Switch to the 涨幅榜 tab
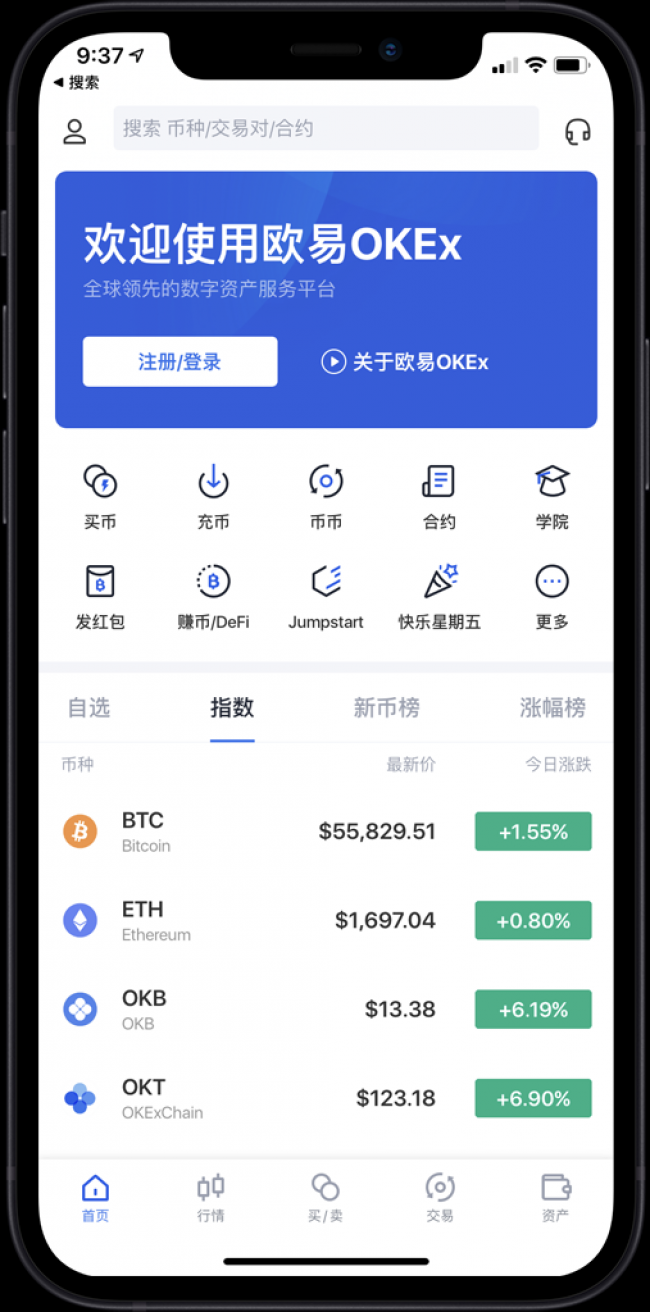The width and height of the screenshot is (650, 1312). (552, 708)
